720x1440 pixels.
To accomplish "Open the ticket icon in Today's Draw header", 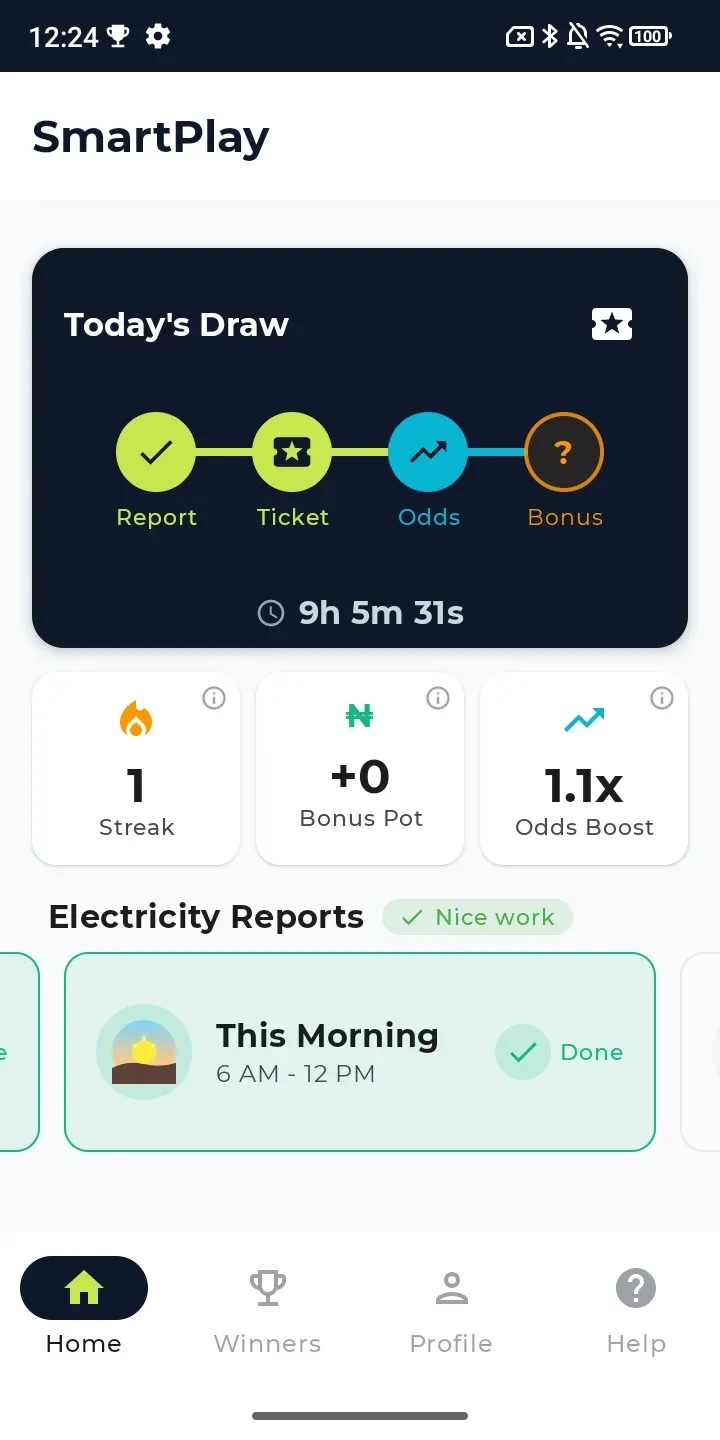I will pos(611,323).
